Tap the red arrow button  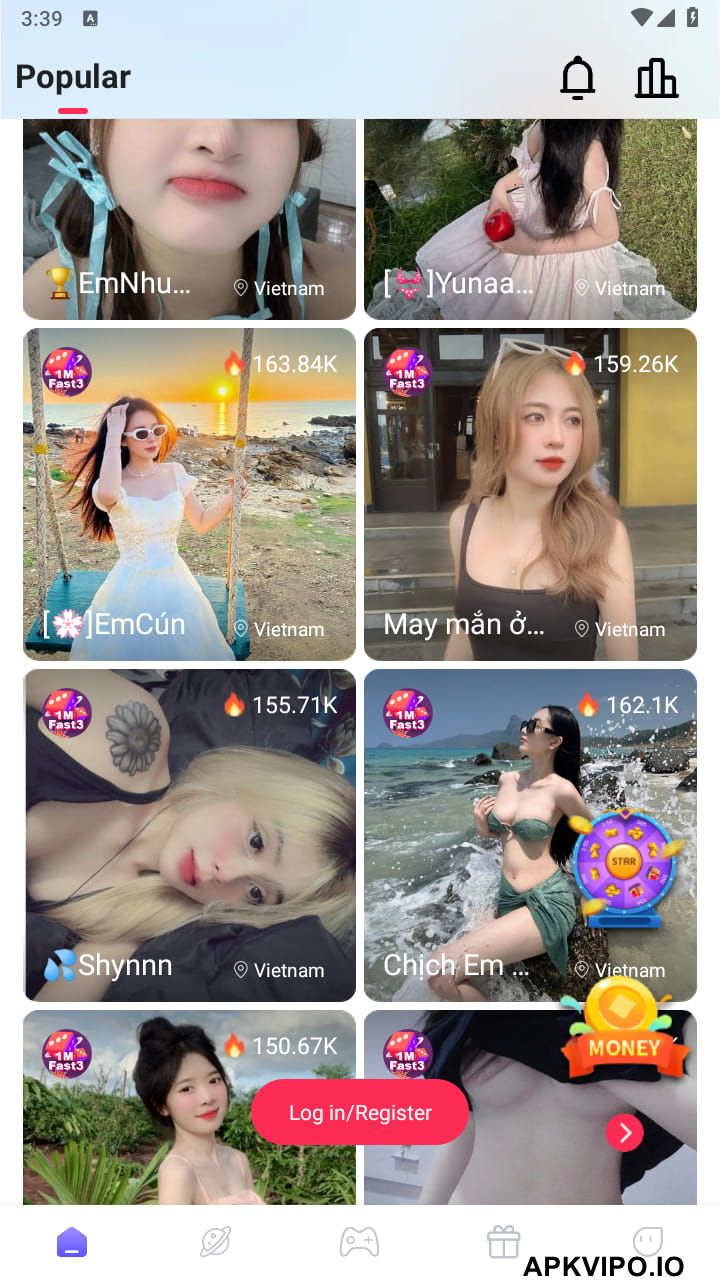pyautogui.click(x=625, y=1132)
